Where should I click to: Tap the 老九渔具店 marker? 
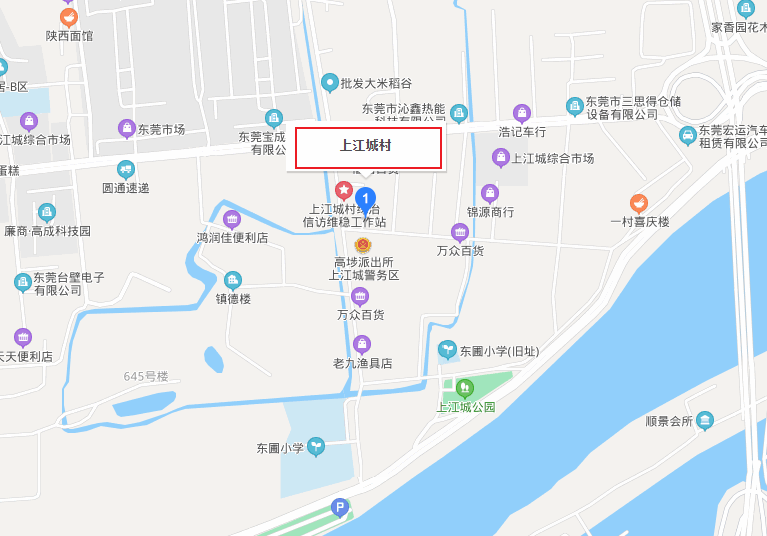(362, 344)
